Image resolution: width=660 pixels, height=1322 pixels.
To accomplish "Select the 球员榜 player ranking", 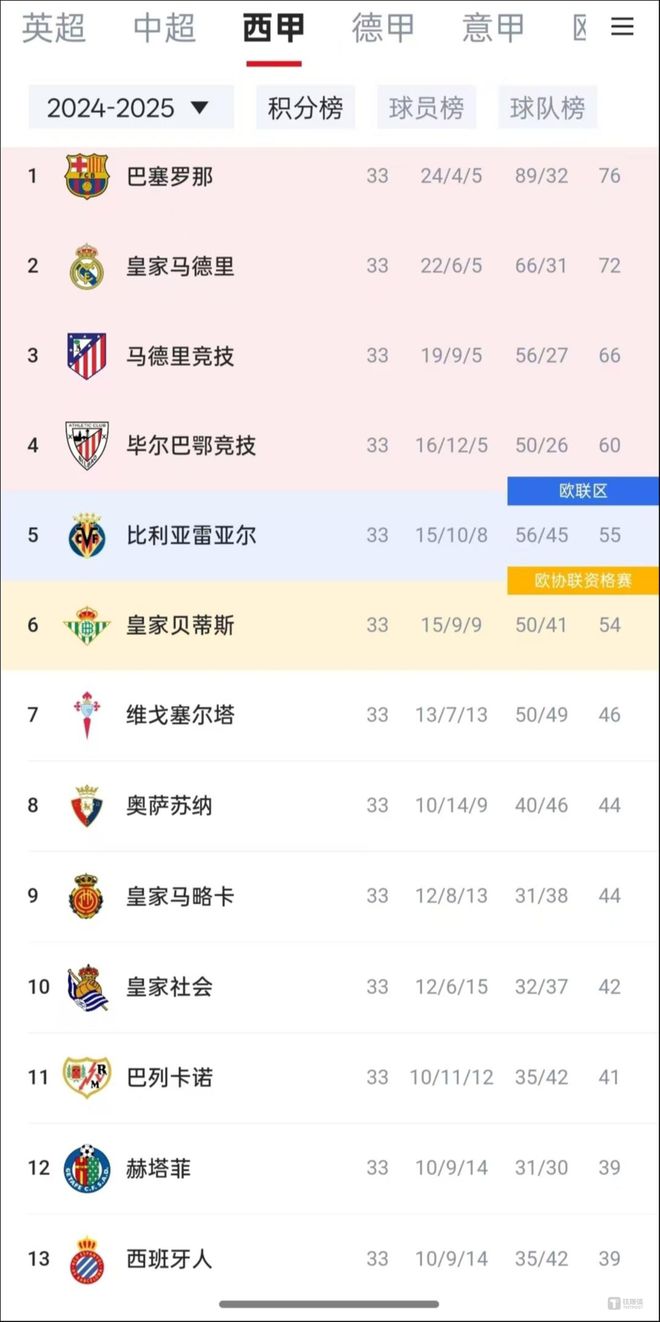I will [426, 108].
